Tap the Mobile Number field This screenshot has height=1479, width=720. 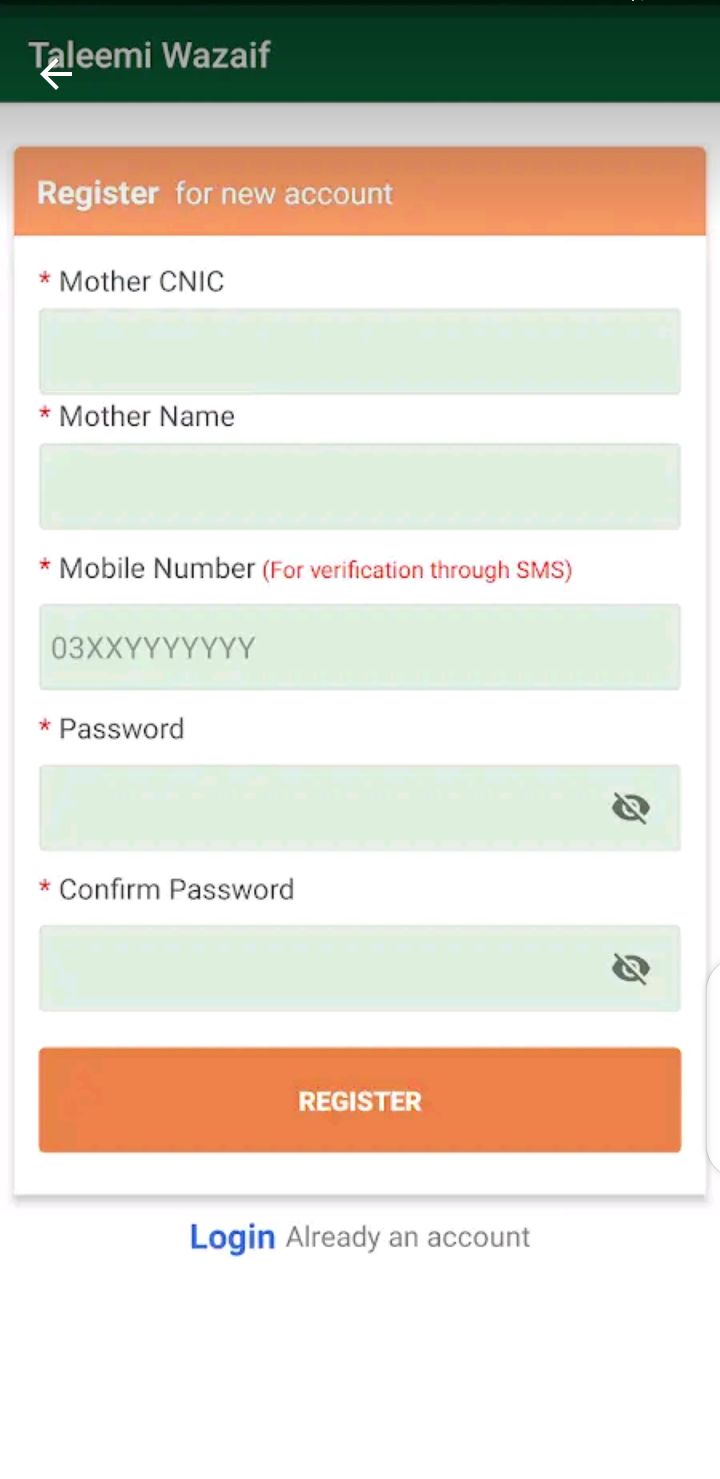tap(359, 647)
